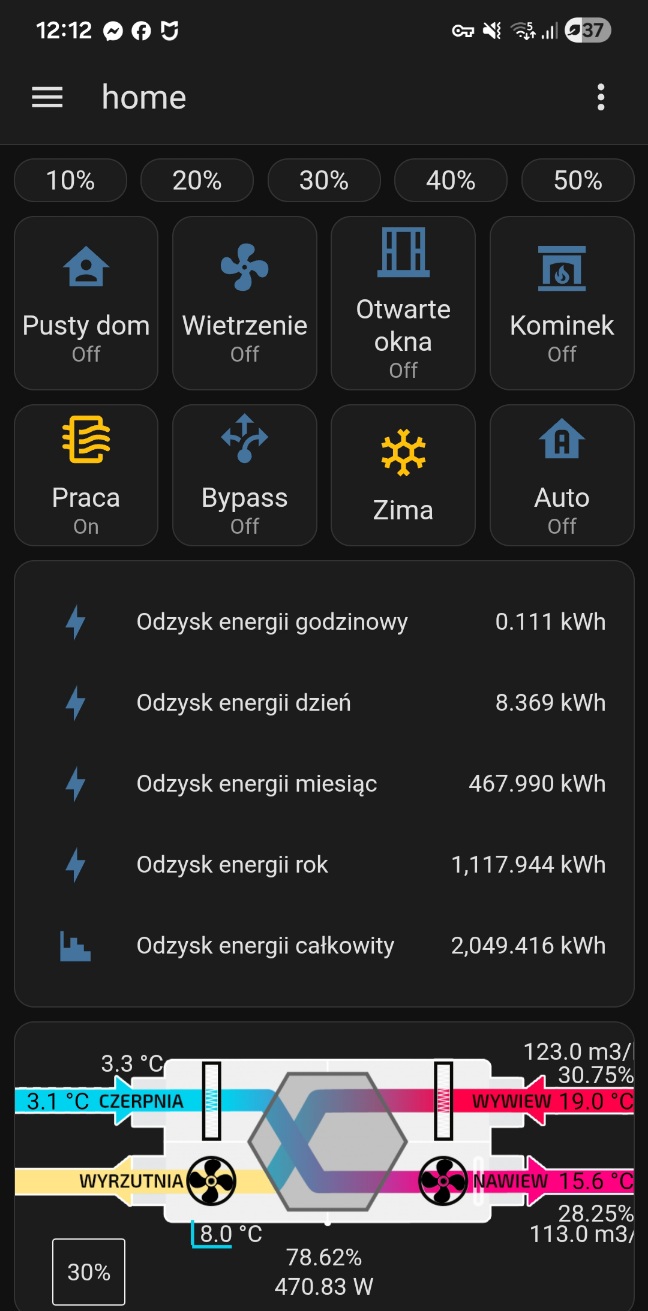Viewport: 648px width, 1311px height.
Task: Show Odzysk energii rok details
Action: coord(324,865)
